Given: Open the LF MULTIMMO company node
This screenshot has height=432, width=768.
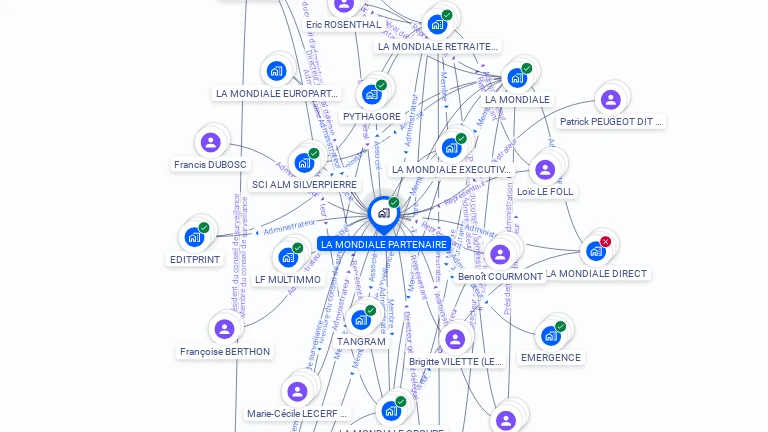Looking at the screenshot, I should coord(288,257).
